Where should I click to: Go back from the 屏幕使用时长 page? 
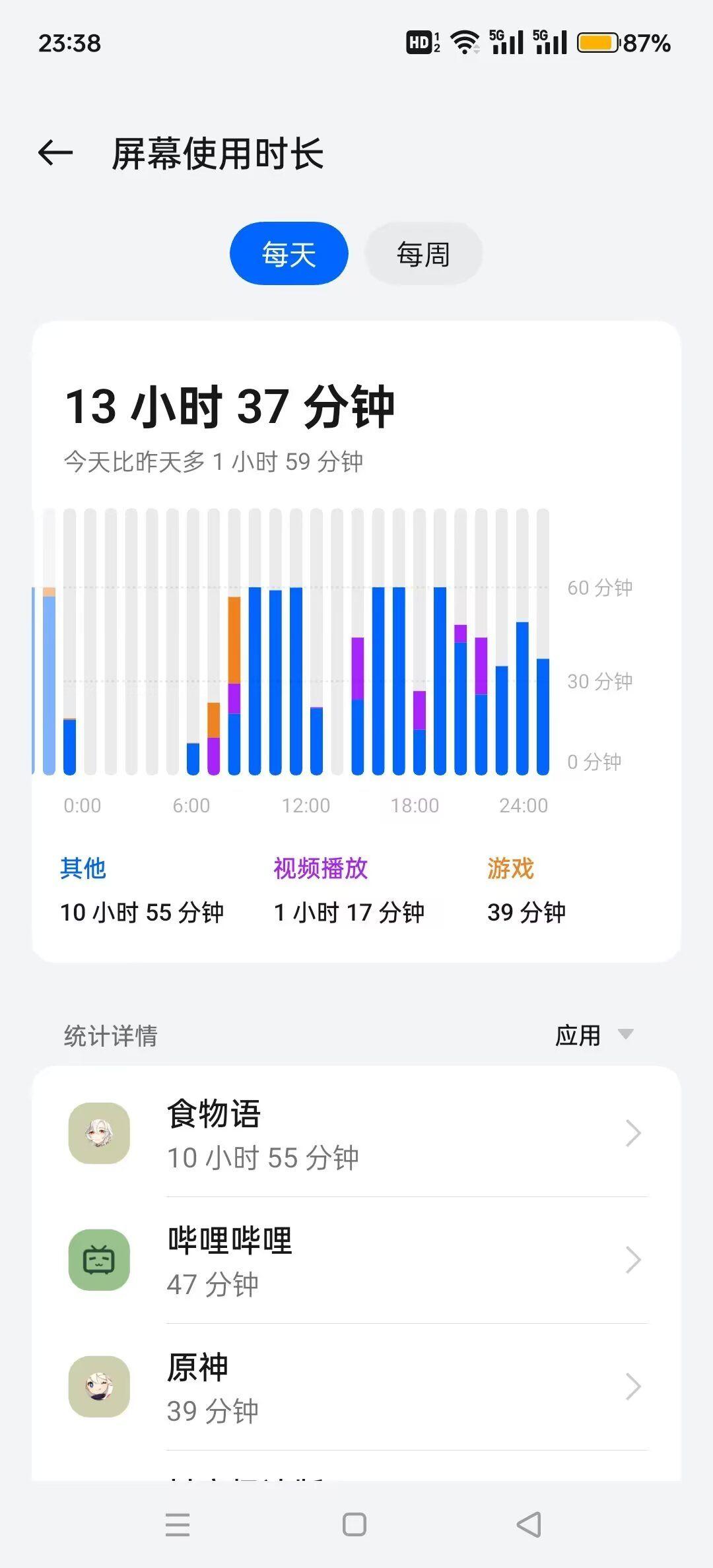[x=55, y=153]
